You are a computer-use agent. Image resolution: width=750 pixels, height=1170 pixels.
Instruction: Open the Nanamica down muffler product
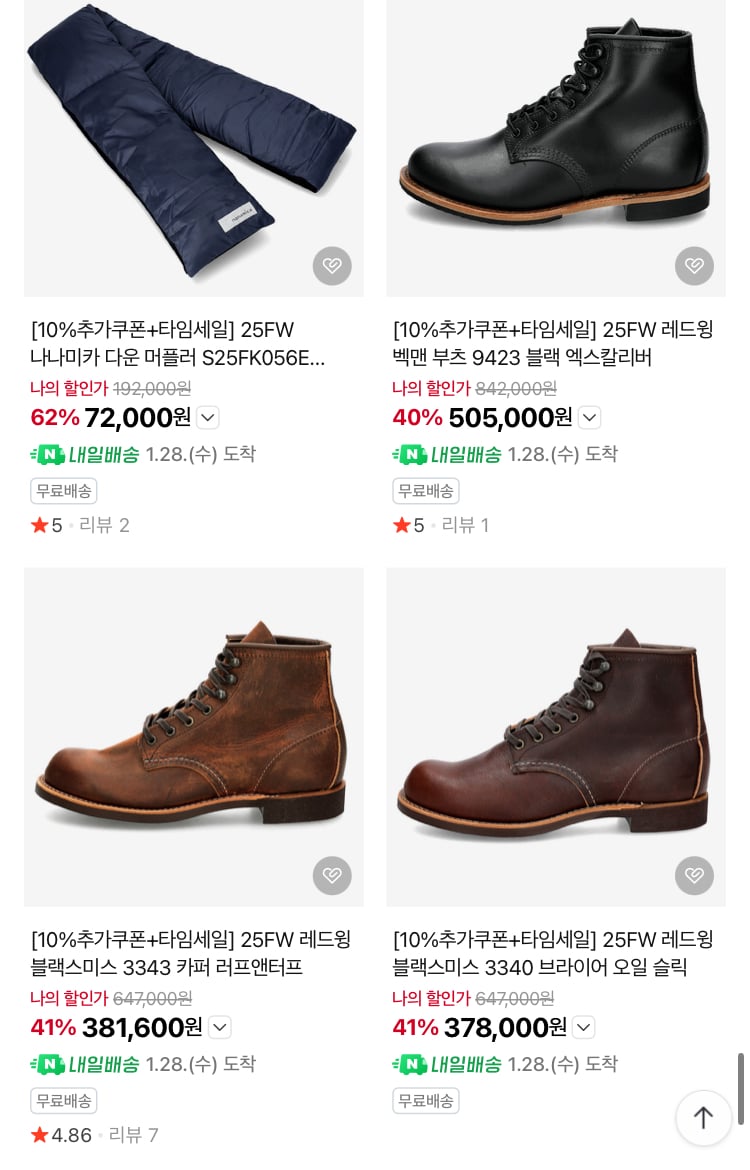pos(177,344)
